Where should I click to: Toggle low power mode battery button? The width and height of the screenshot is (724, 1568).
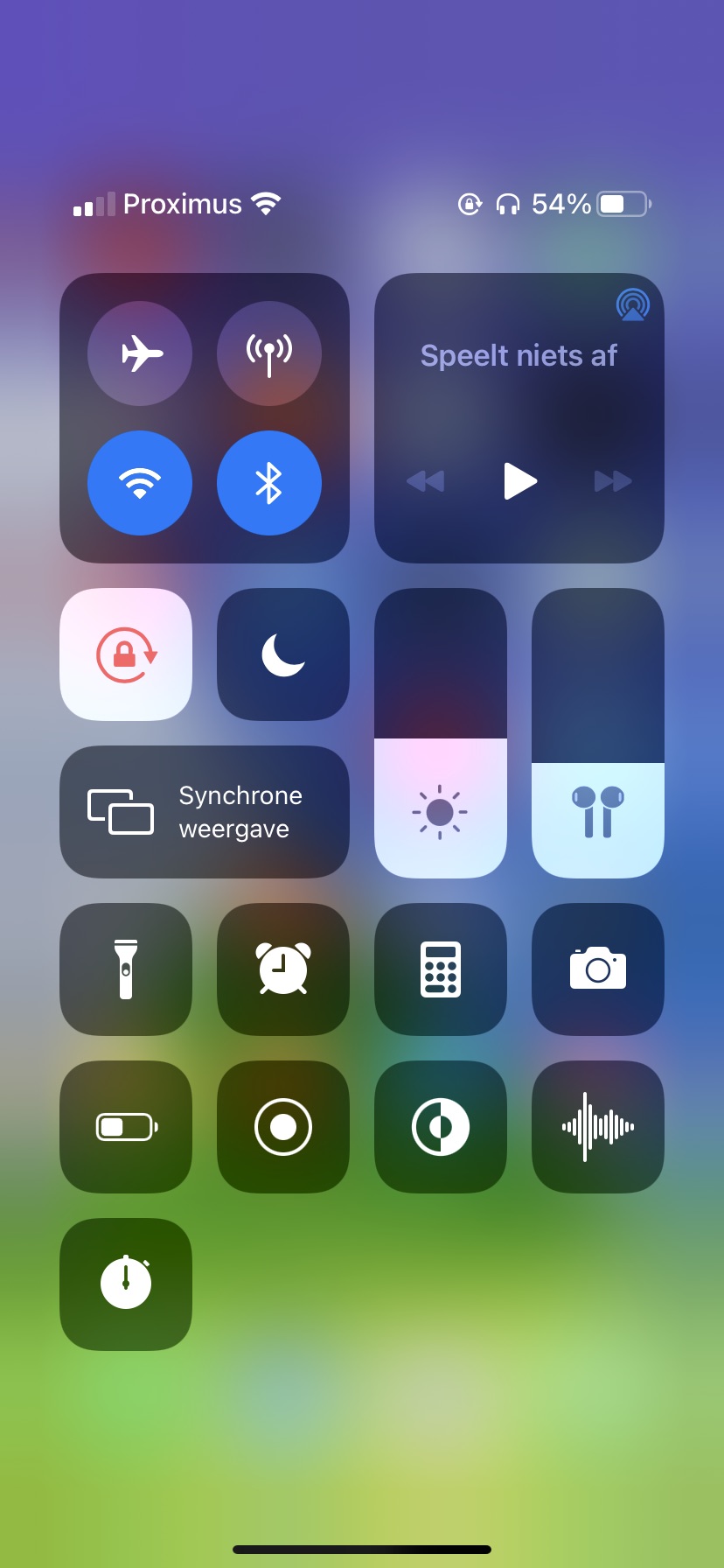pos(126,1127)
